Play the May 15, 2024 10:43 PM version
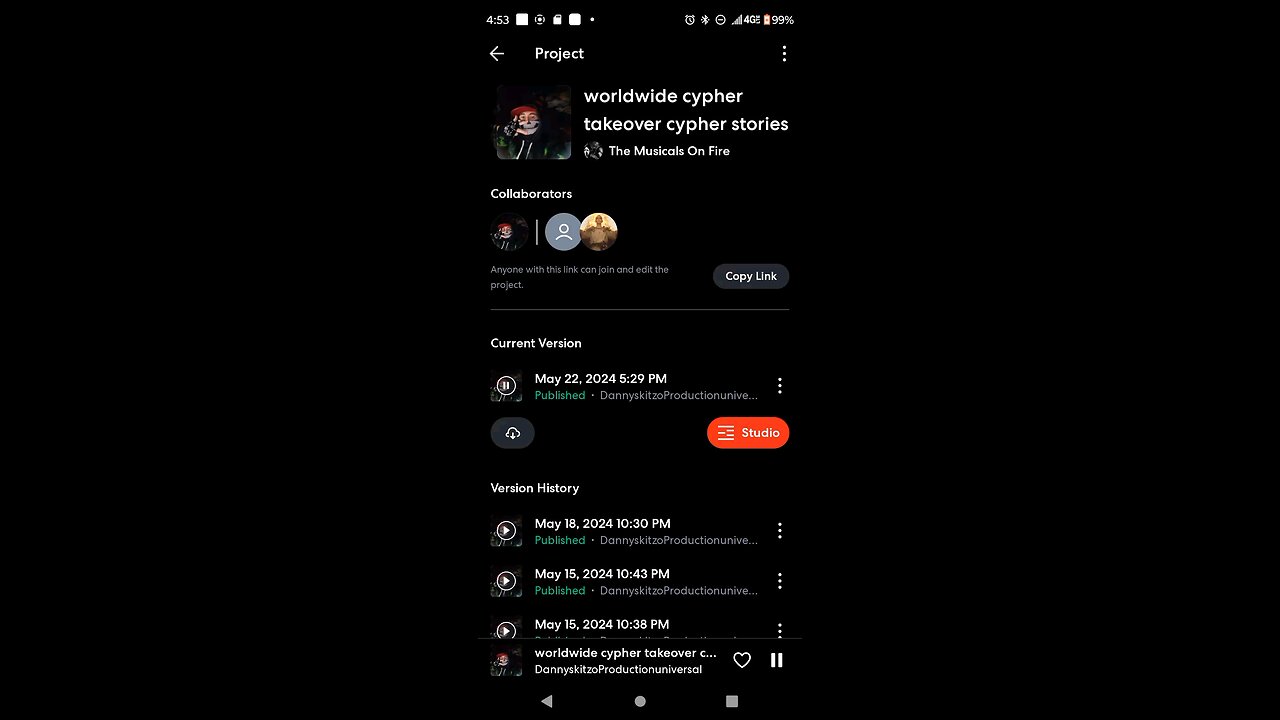This screenshot has height=720, width=1280. point(506,581)
